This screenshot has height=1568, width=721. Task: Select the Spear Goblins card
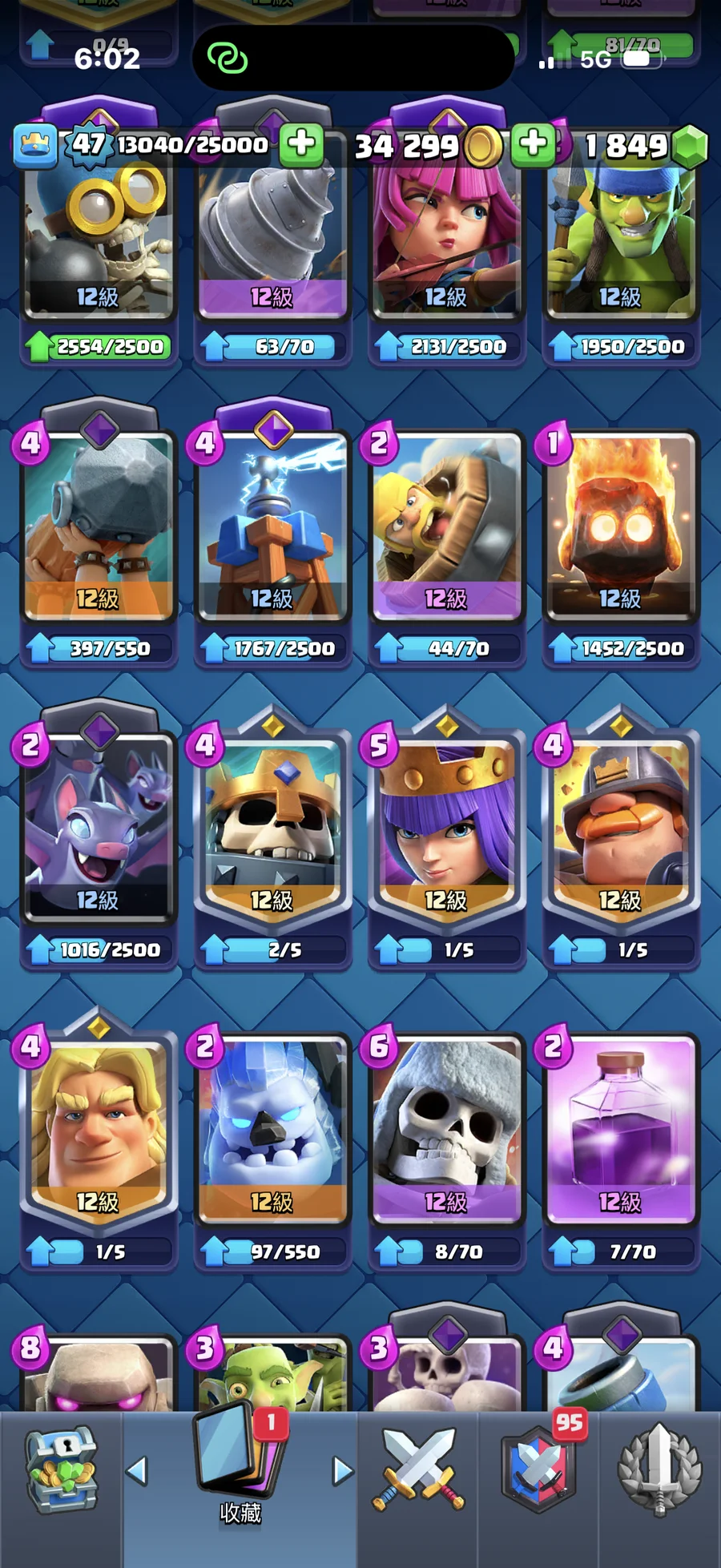coord(621,240)
